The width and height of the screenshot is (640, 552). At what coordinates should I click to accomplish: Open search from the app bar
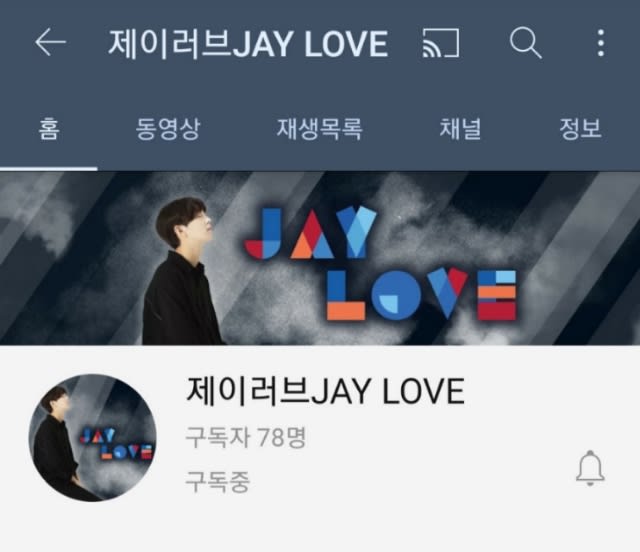pyautogui.click(x=525, y=43)
